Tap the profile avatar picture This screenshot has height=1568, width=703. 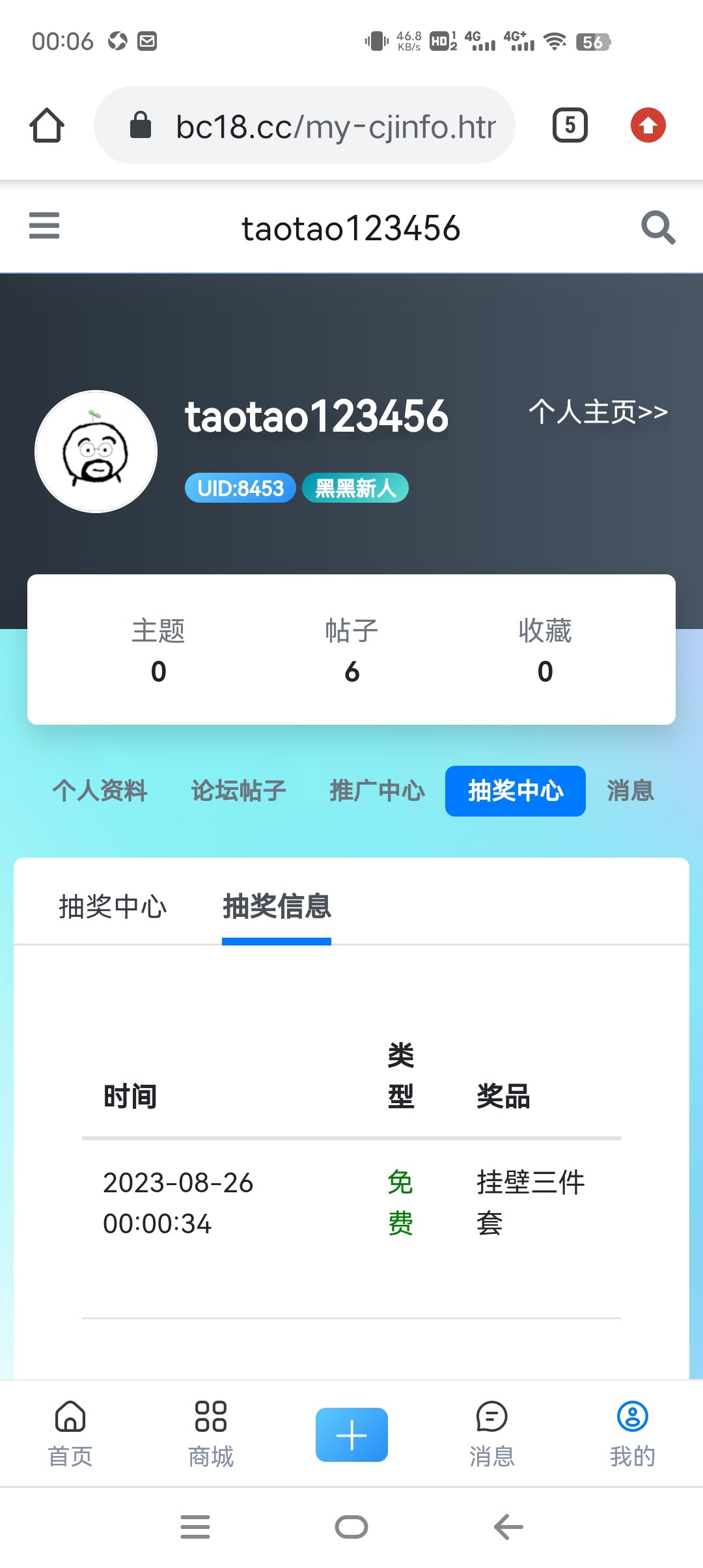tap(96, 451)
